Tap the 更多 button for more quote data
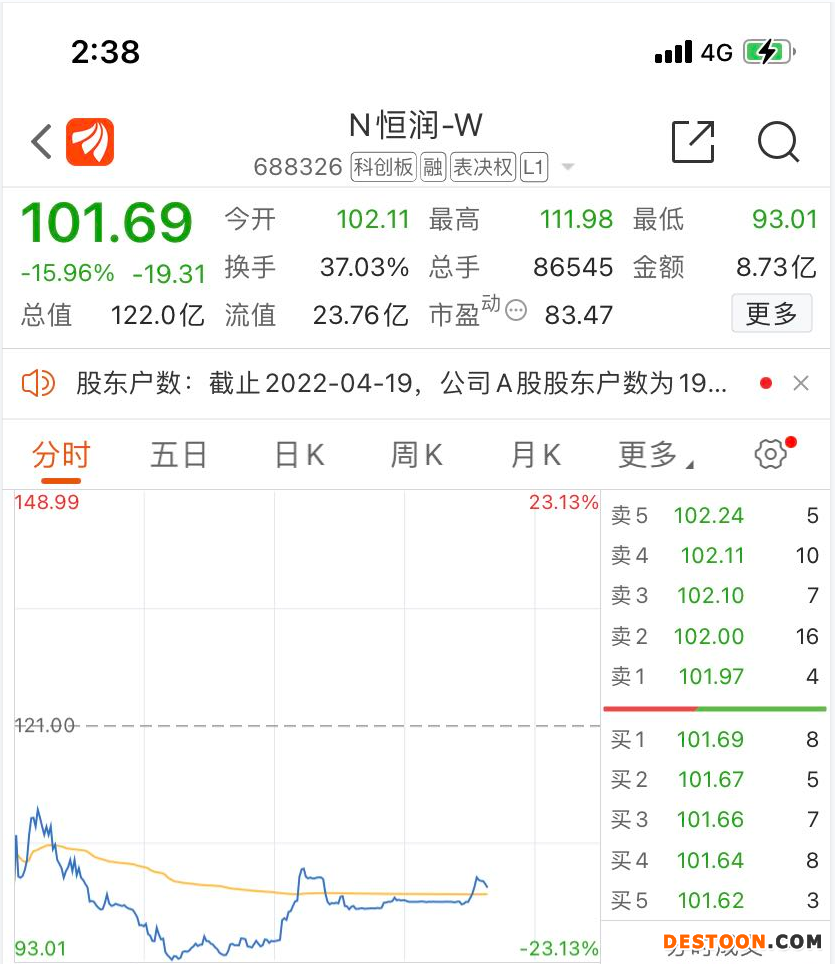This screenshot has width=835, height=964. 771,314
